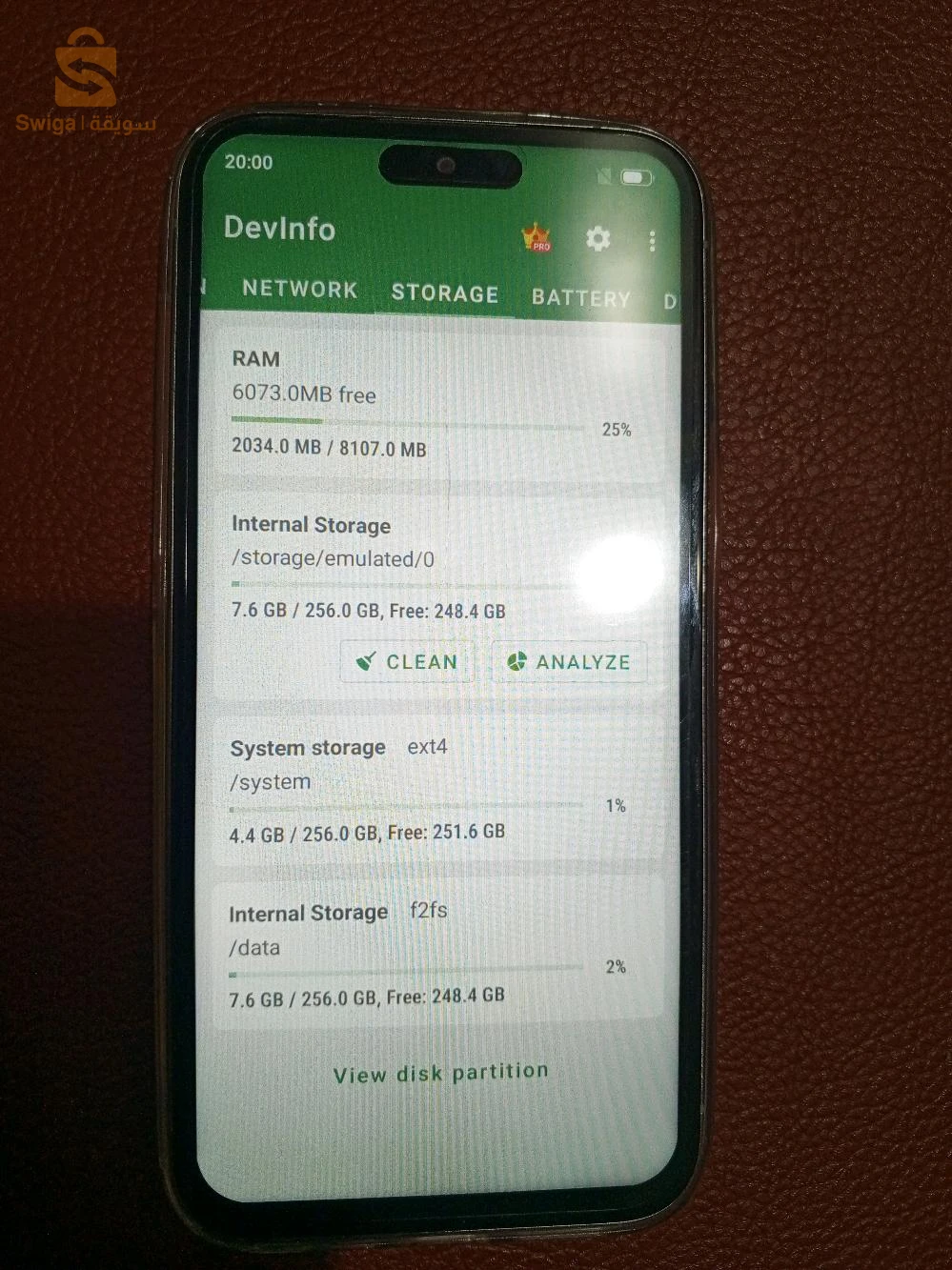Open the PRO crown upgrade icon

(x=537, y=236)
